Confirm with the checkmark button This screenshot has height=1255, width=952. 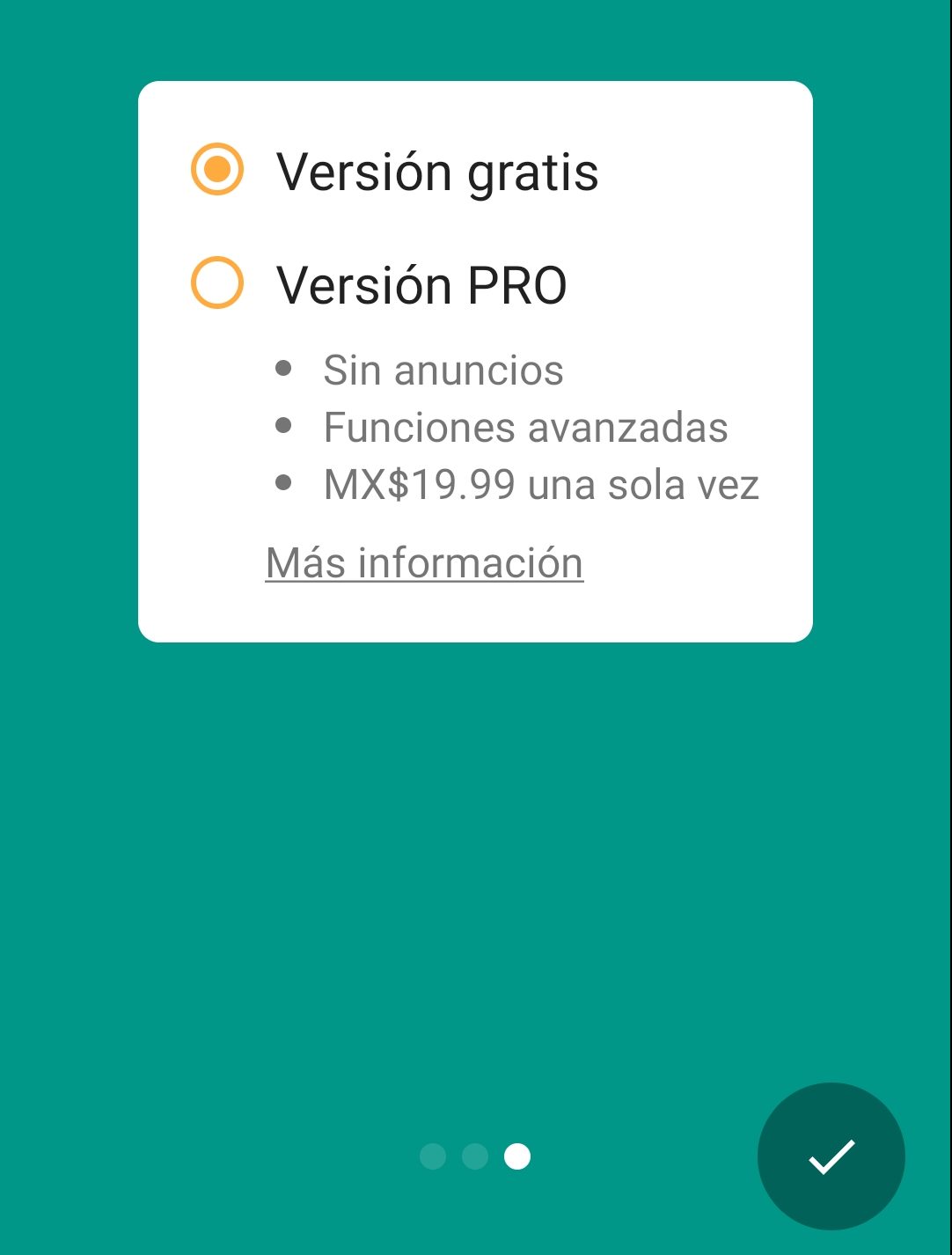point(831,1156)
